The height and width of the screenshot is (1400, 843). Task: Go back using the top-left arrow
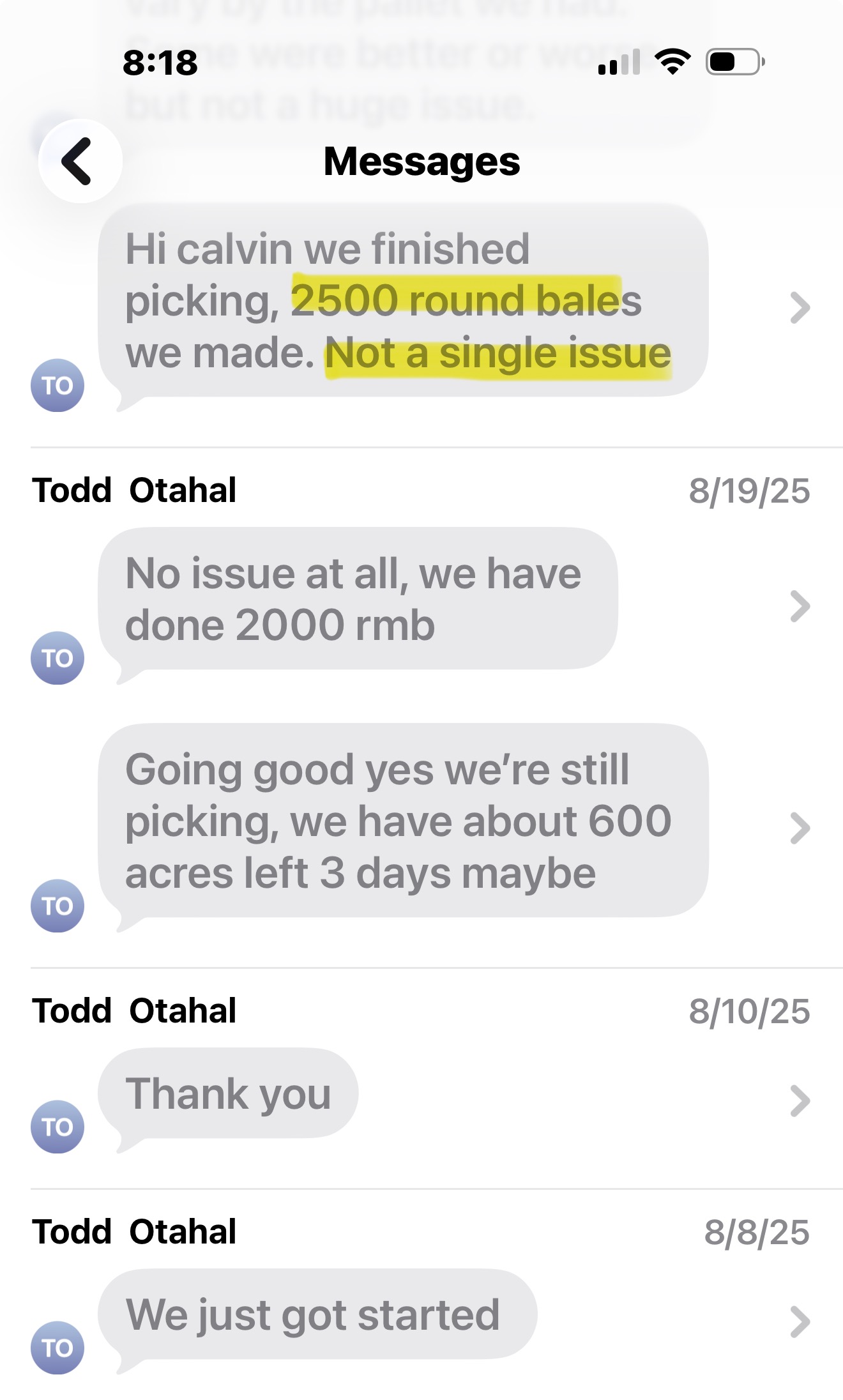(x=80, y=161)
